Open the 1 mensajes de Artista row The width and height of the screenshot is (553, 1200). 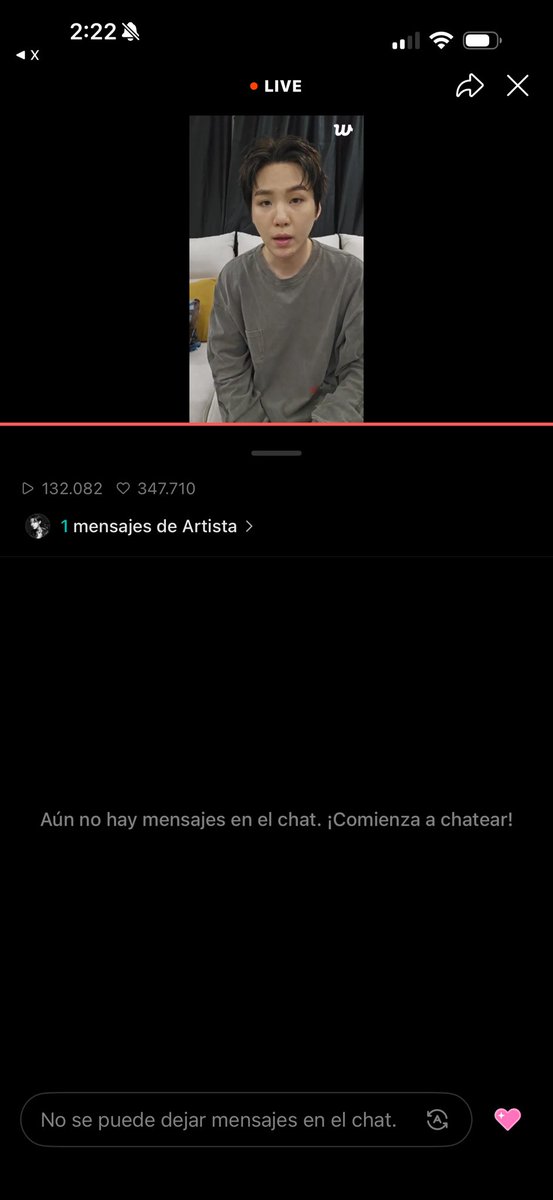[x=139, y=526]
